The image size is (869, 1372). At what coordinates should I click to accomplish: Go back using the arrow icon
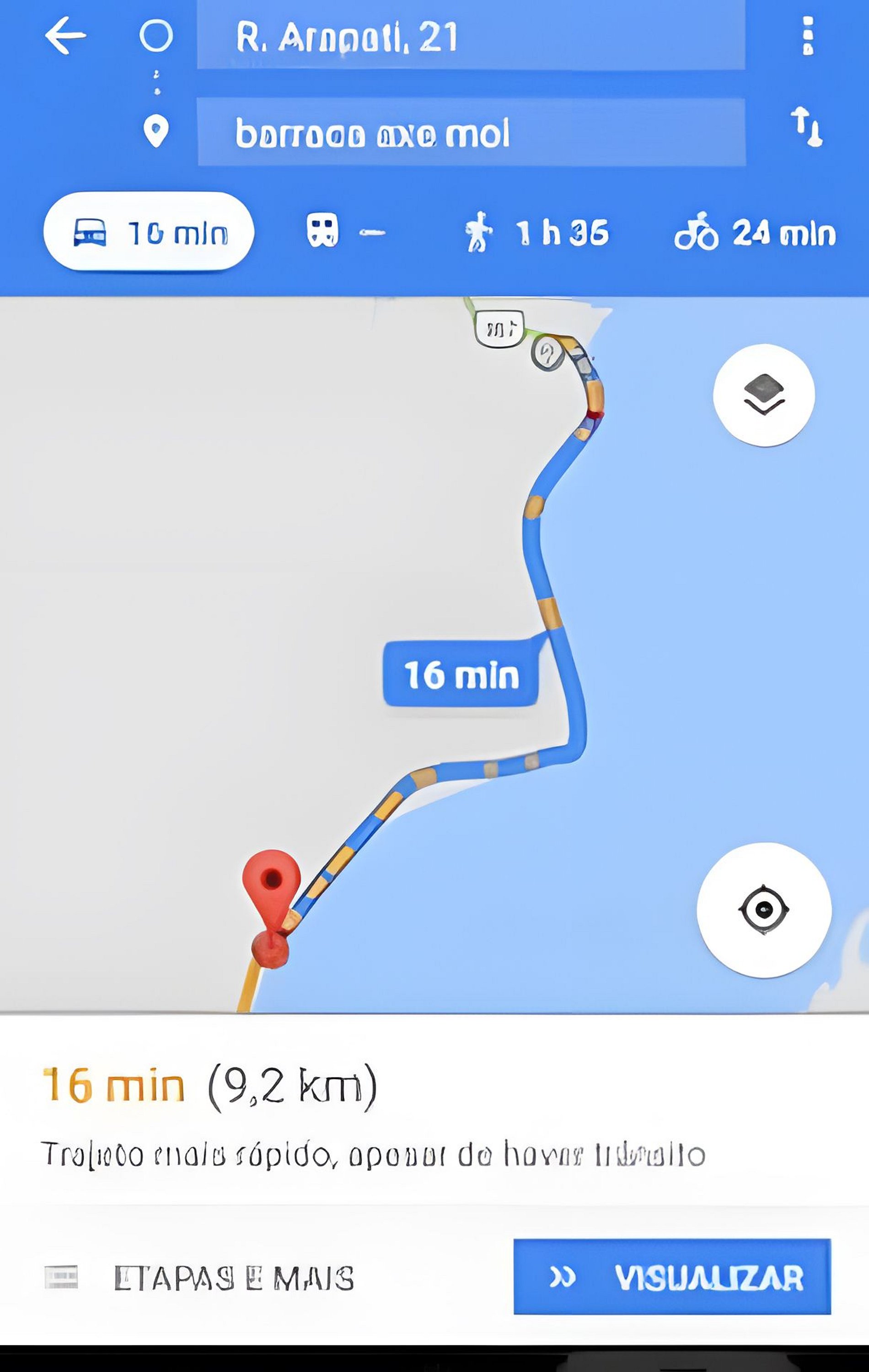[x=65, y=35]
